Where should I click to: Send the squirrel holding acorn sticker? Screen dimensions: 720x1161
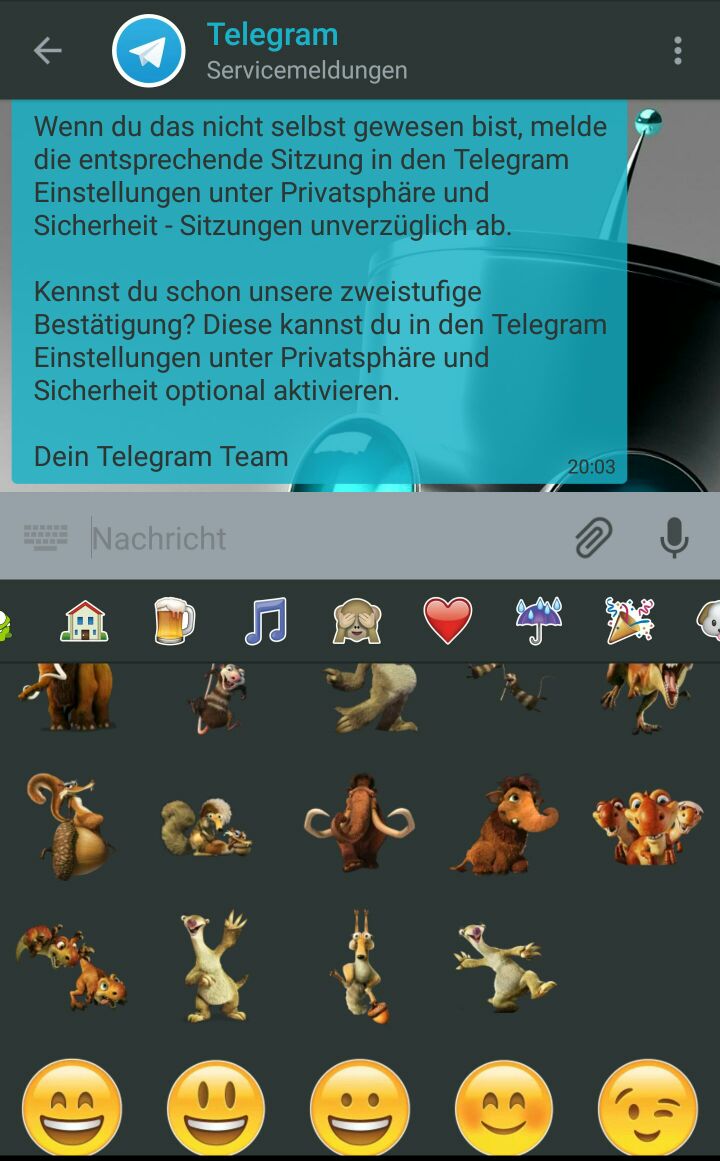pos(68,826)
